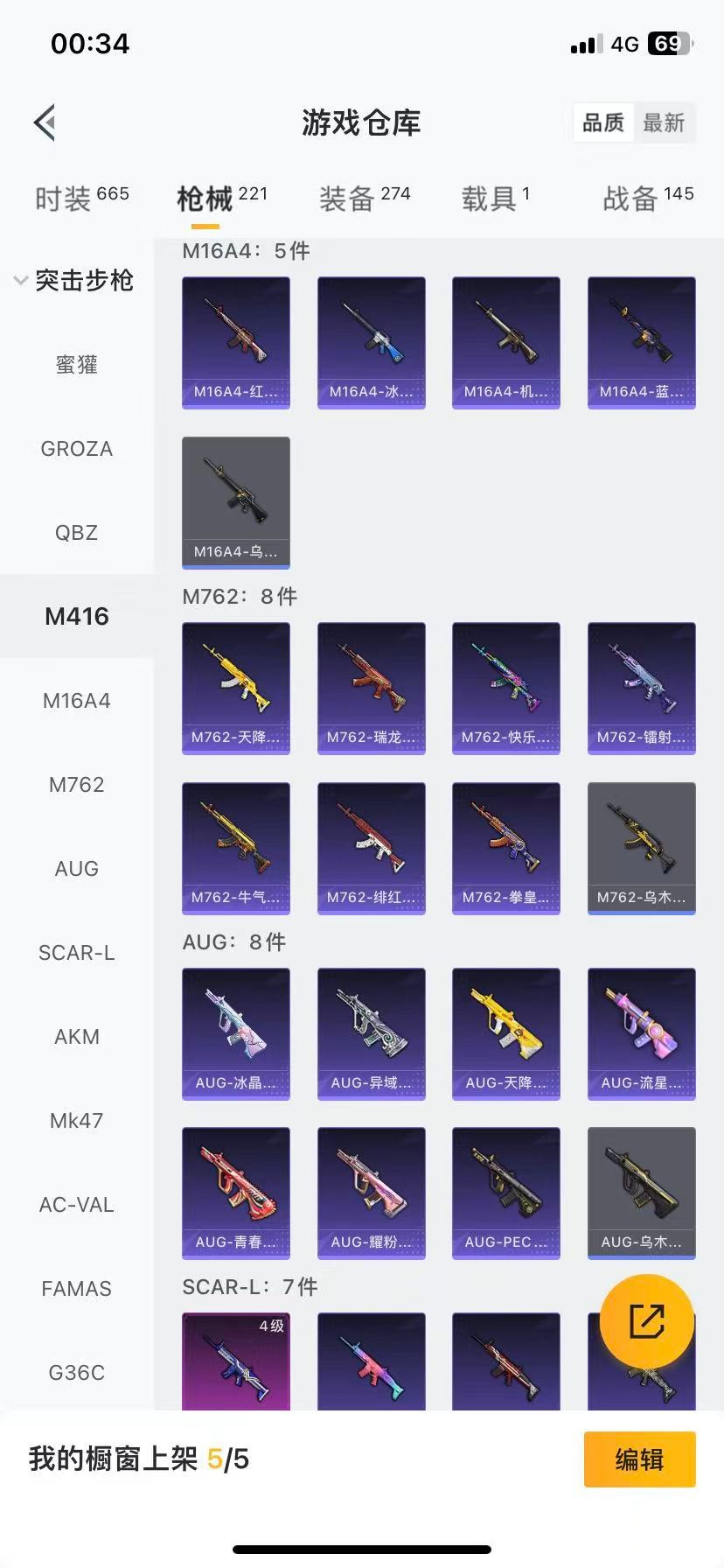View the AUG-冰晶 skin
The width and height of the screenshot is (724, 1568).
(236, 1033)
